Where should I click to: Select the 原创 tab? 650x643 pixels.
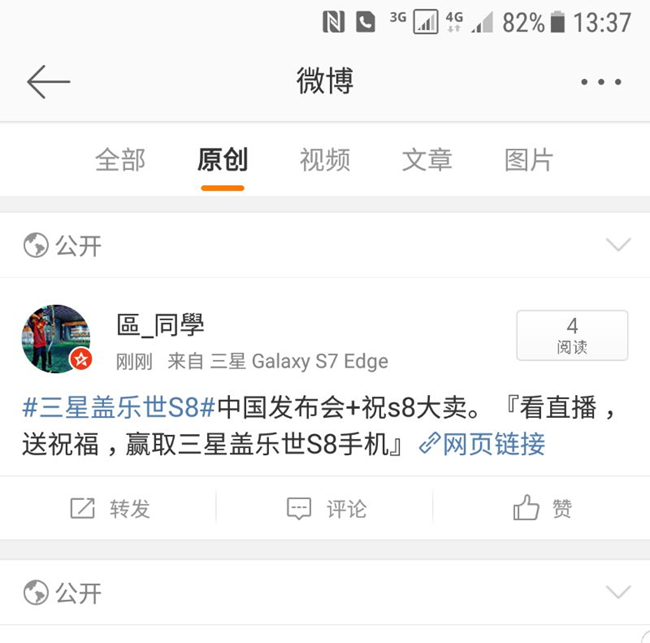[x=222, y=160]
